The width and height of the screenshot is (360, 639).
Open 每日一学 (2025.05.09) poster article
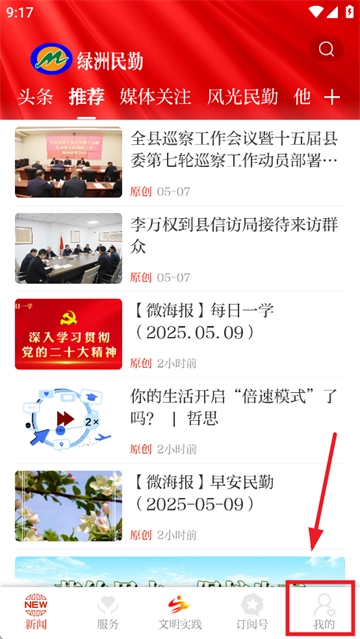pyautogui.click(x=180, y=334)
